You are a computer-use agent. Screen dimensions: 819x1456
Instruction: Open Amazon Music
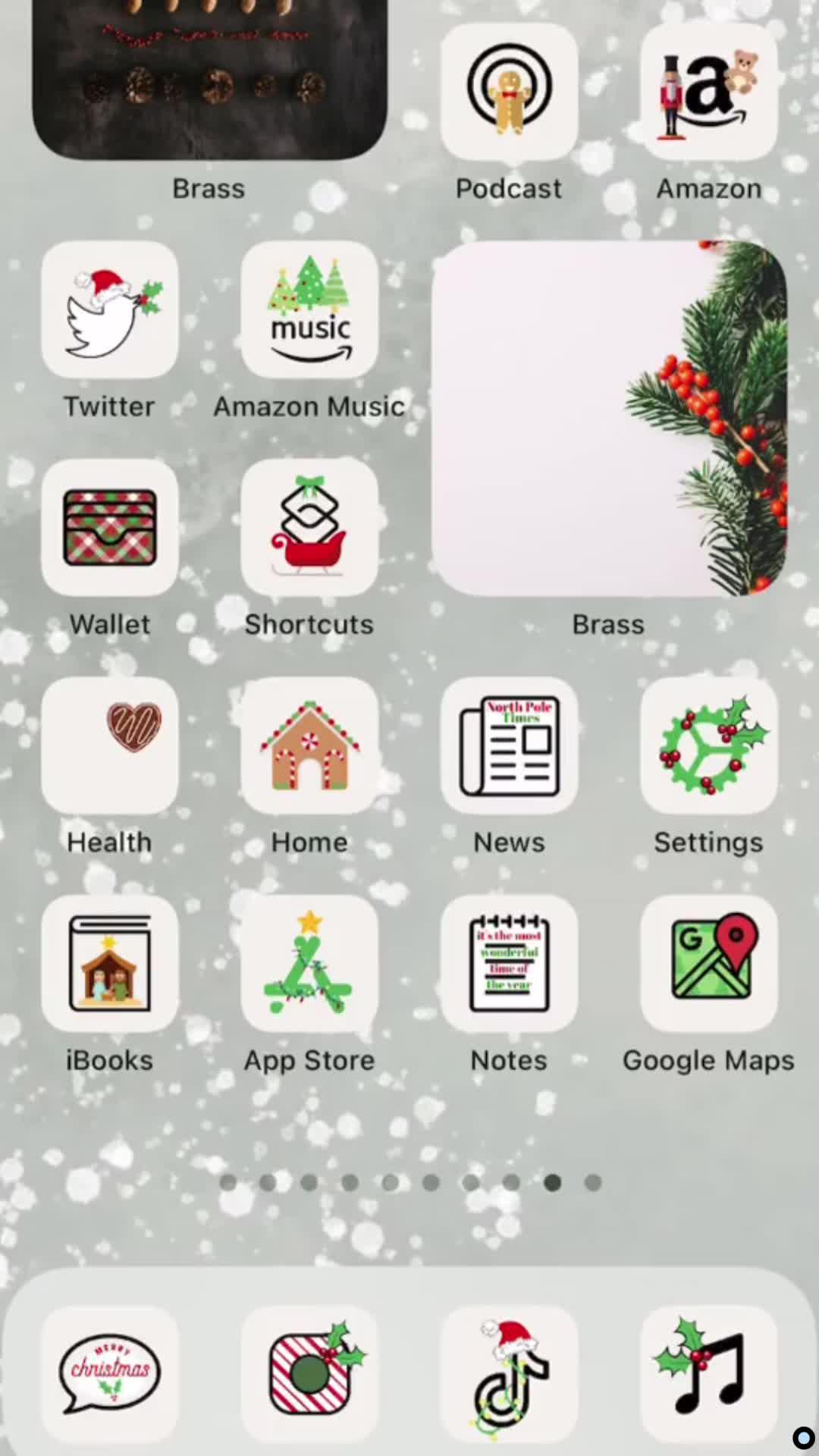coord(309,309)
